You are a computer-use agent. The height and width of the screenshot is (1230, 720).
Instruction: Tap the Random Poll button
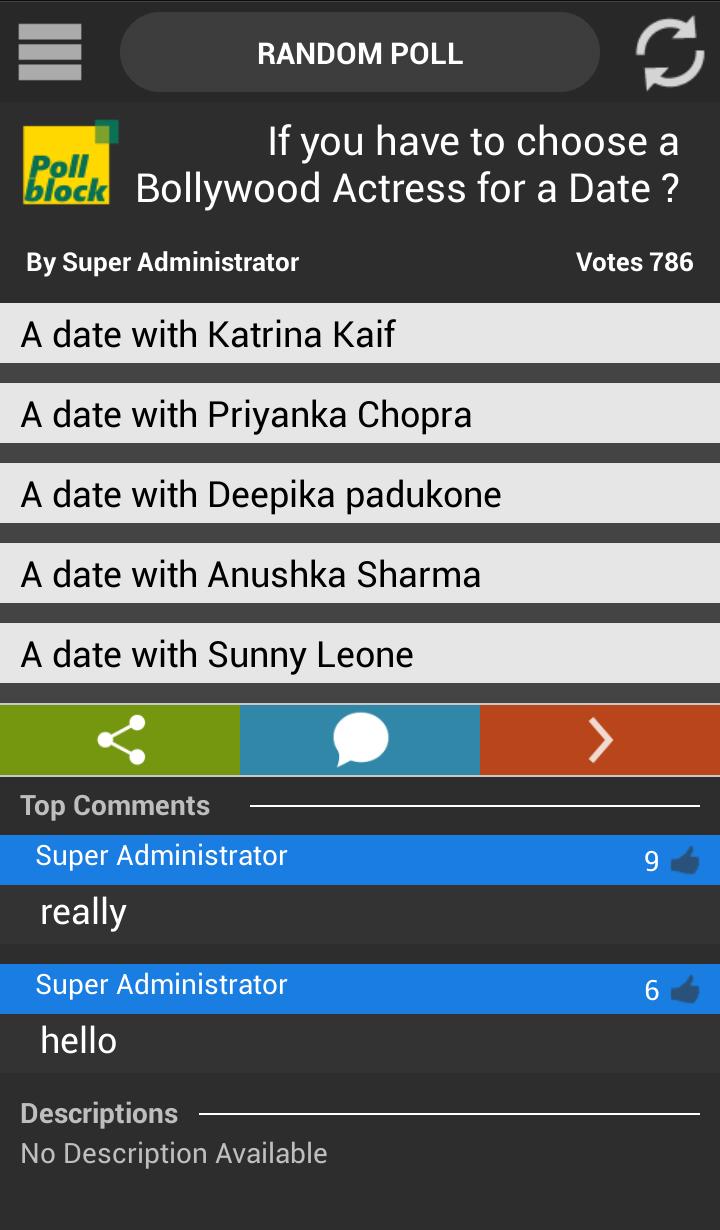click(x=360, y=53)
